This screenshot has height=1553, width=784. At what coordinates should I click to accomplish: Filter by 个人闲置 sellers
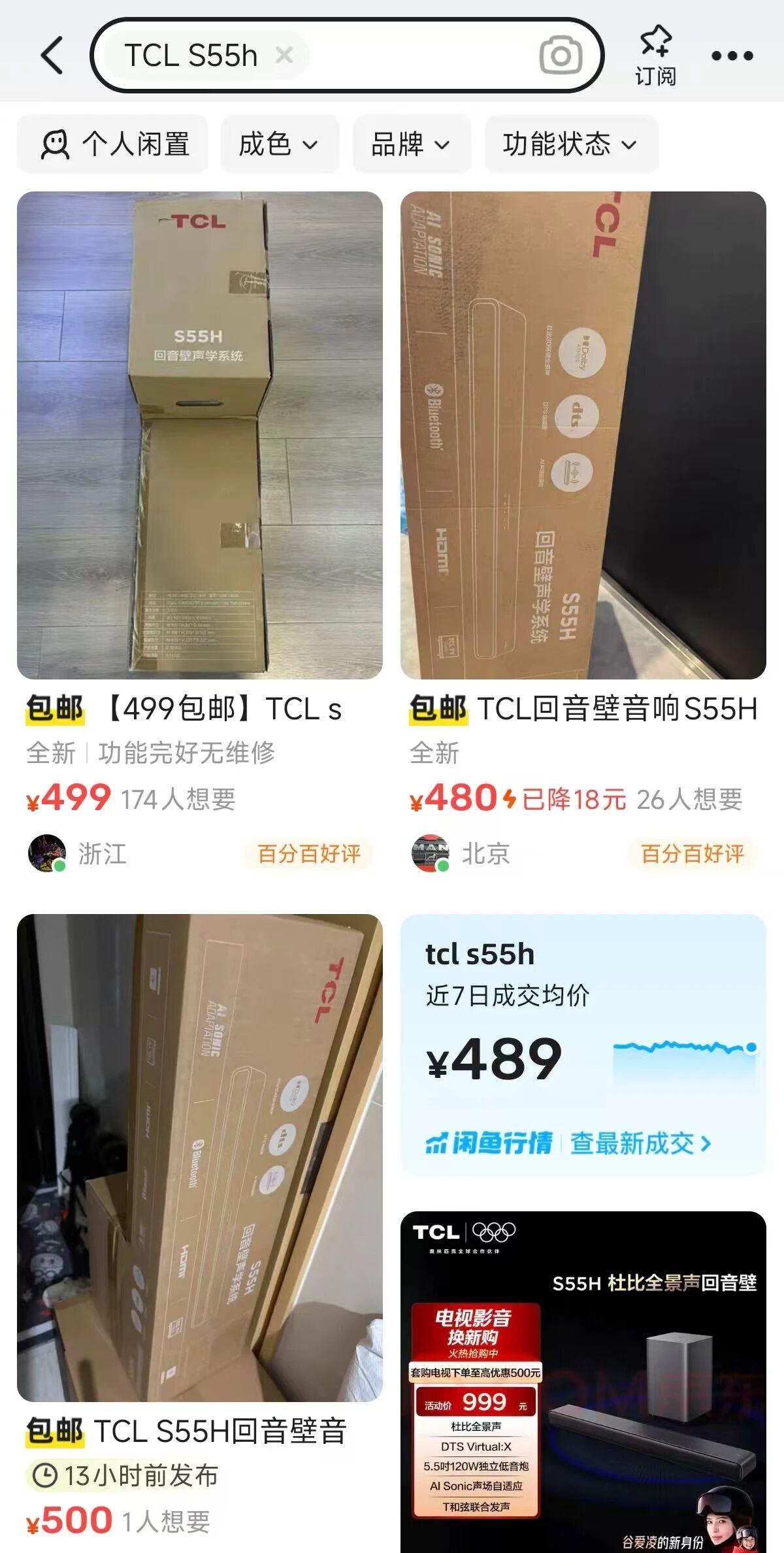click(113, 144)
